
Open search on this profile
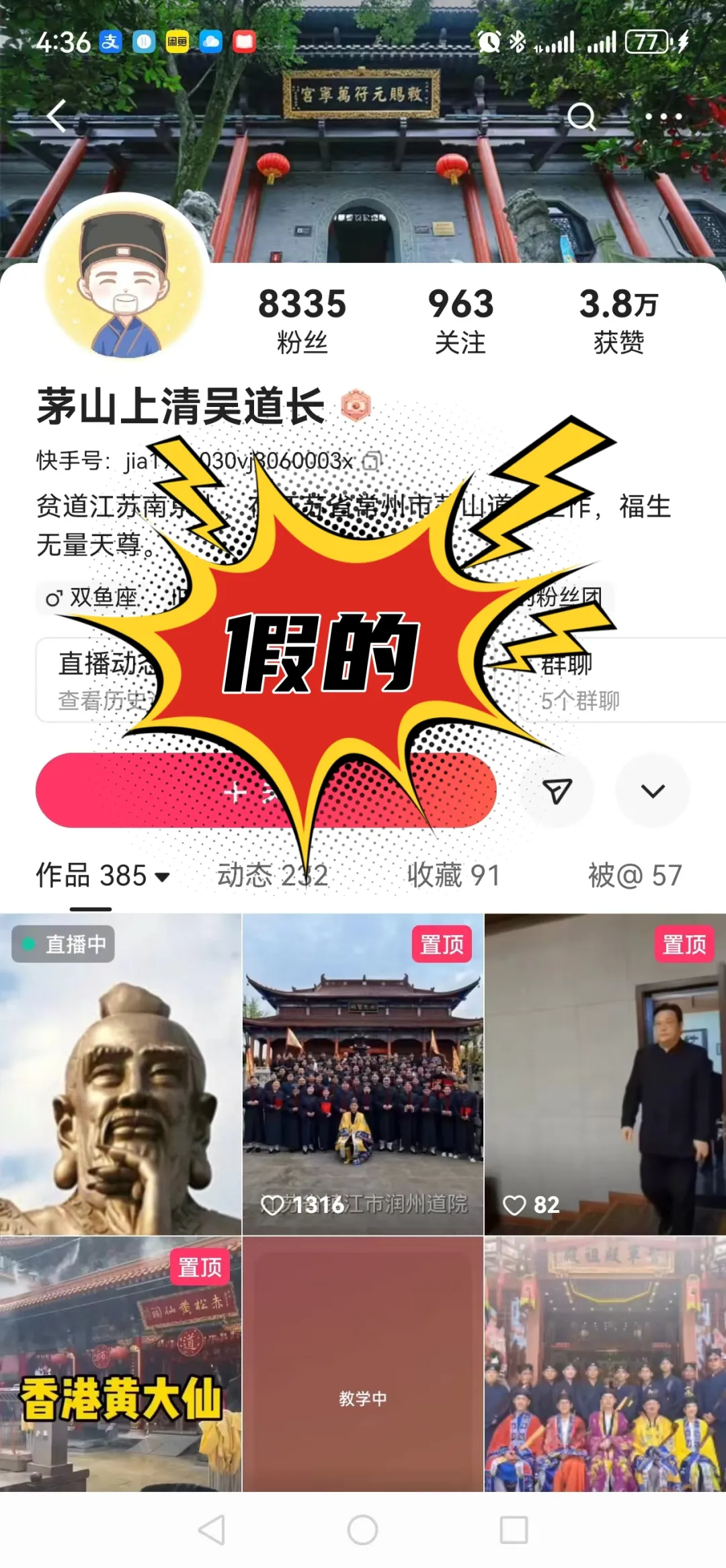tap(581, 117)
